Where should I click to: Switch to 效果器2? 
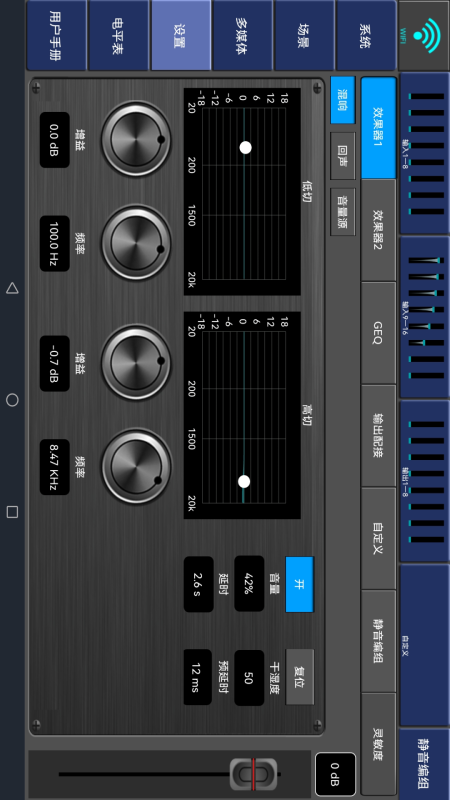[379, 230]
